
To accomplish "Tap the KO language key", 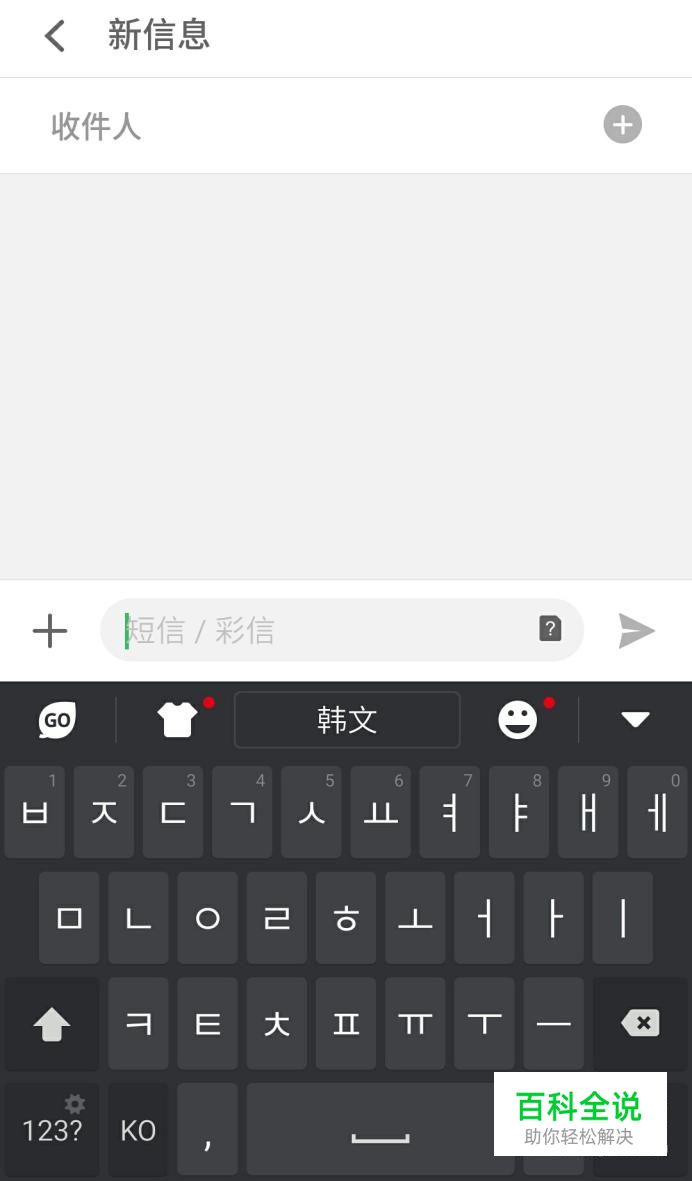I will 139,1129.
